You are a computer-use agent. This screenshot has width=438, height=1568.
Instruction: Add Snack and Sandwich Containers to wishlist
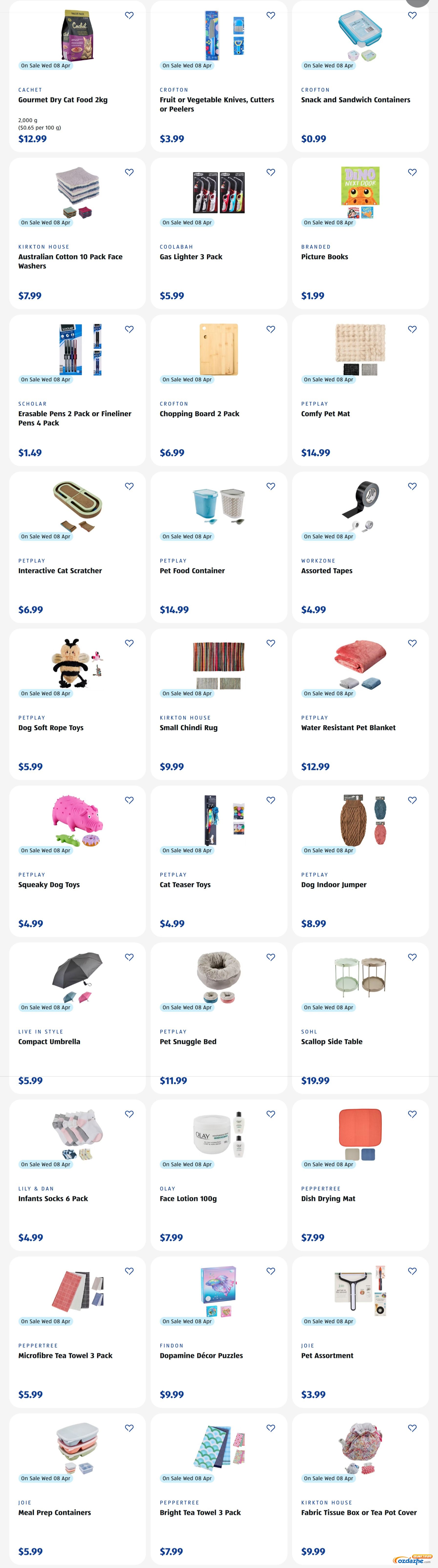pyautogui.click(x=412, y=15)
